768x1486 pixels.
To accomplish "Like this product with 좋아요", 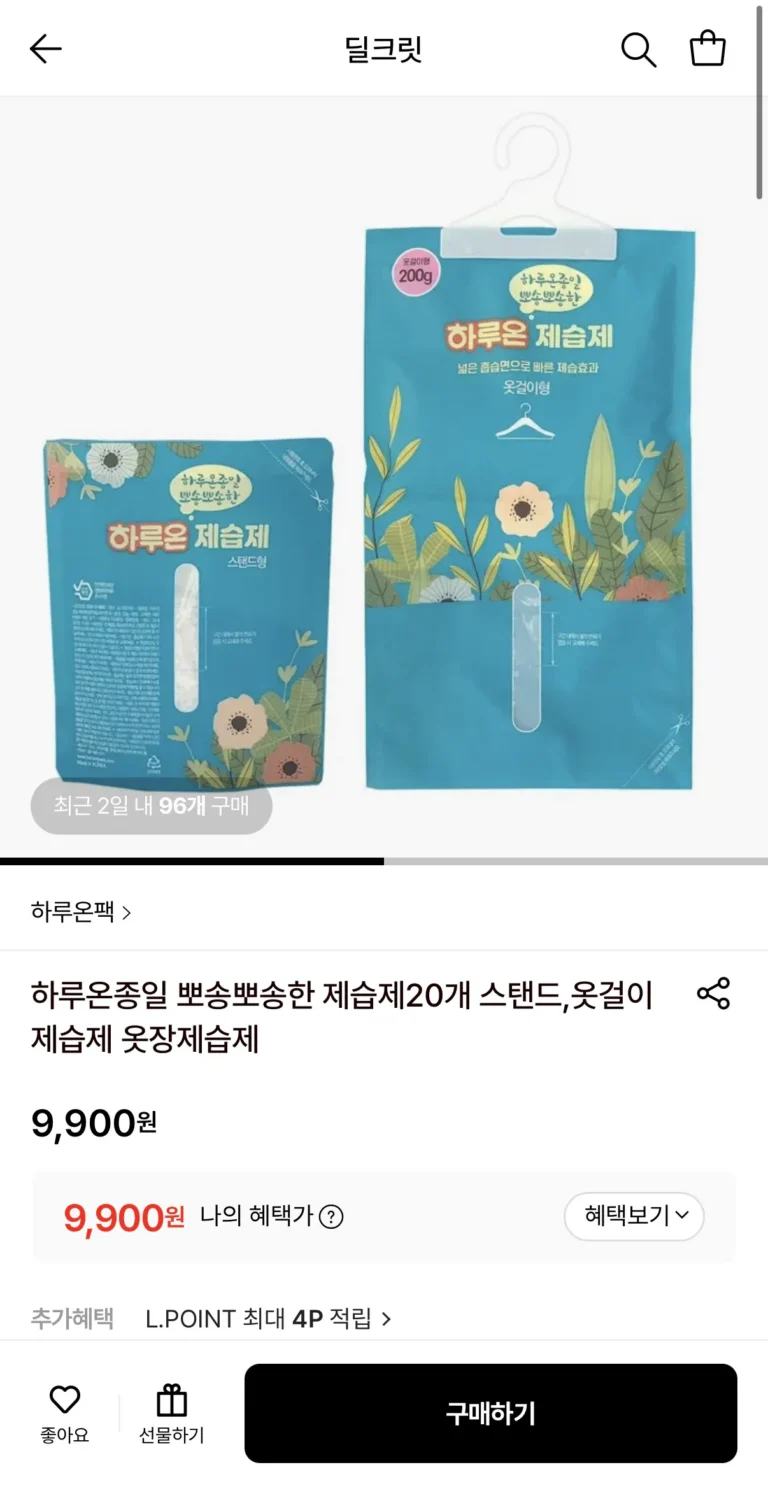I will click(65, 1413).
